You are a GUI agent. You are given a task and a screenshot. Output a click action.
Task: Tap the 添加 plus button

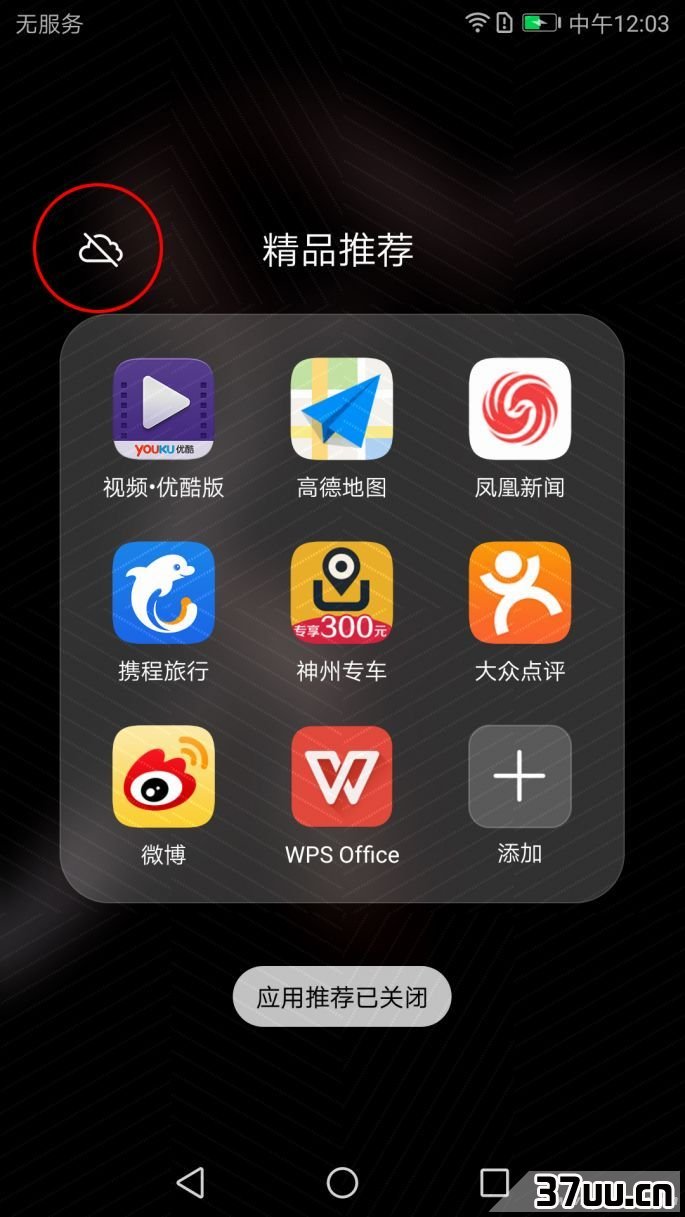519,777
